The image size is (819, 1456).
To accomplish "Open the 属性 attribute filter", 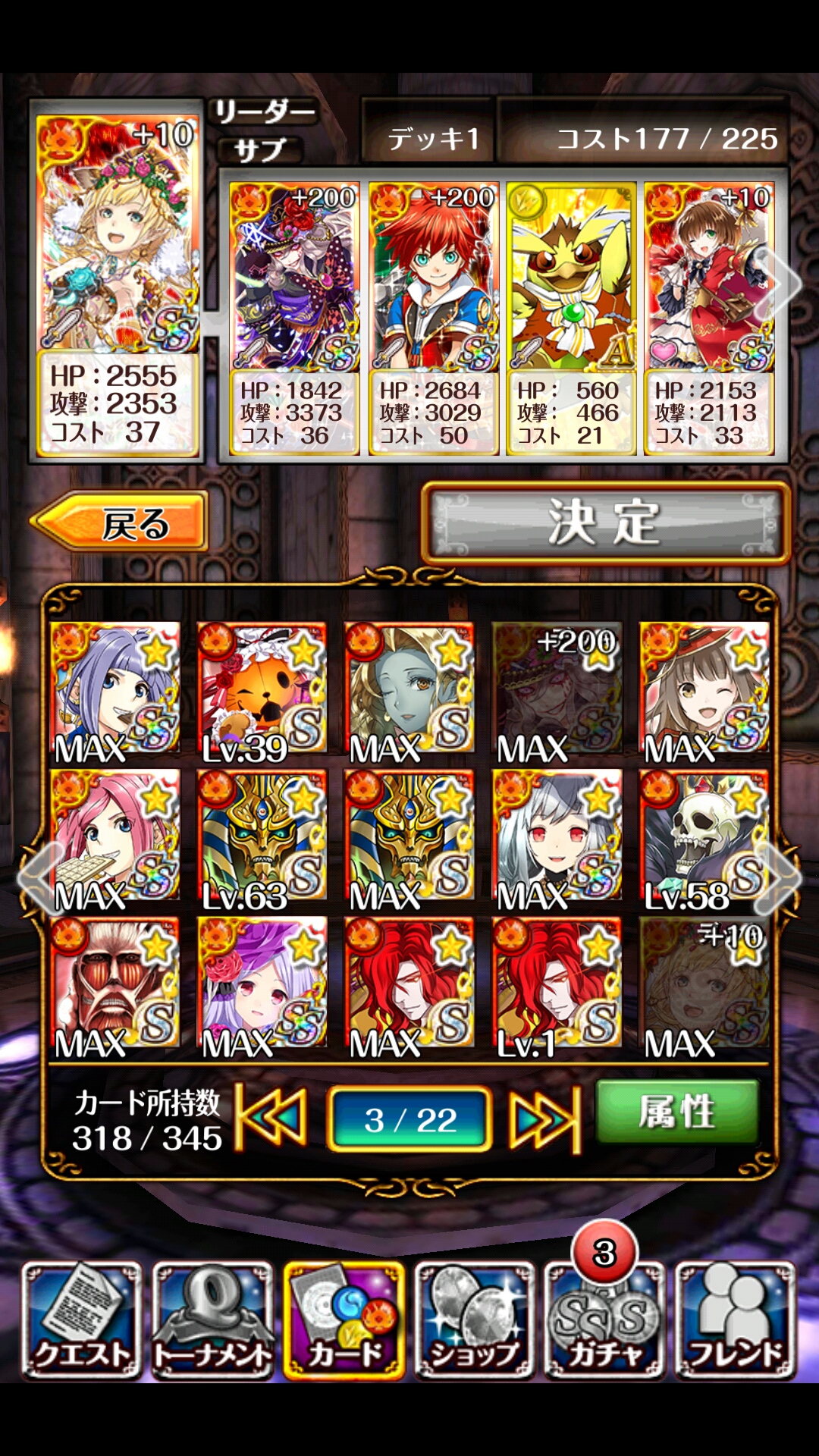I will pyautogui.click(x=677, y=1112).
